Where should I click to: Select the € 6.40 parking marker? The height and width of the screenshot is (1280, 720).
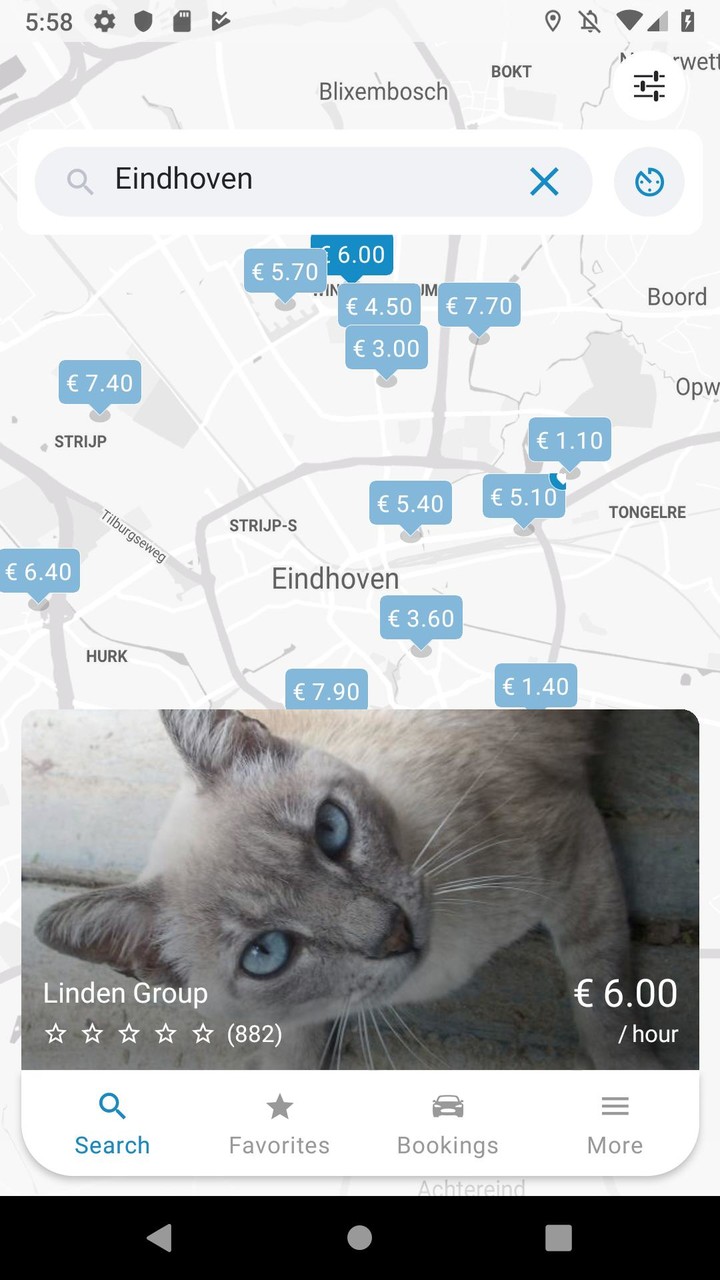coord(38,572)
